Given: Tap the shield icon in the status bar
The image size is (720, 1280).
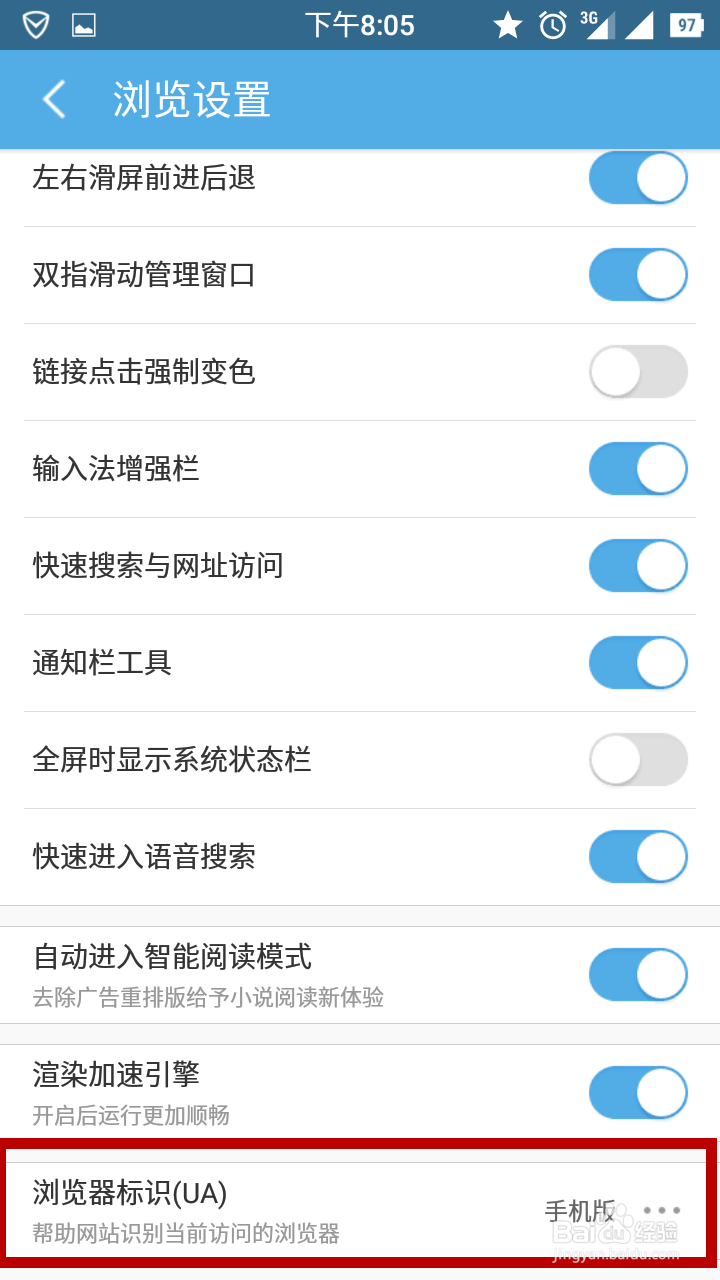Looking at the screenshot, I should tap(34, 25).
